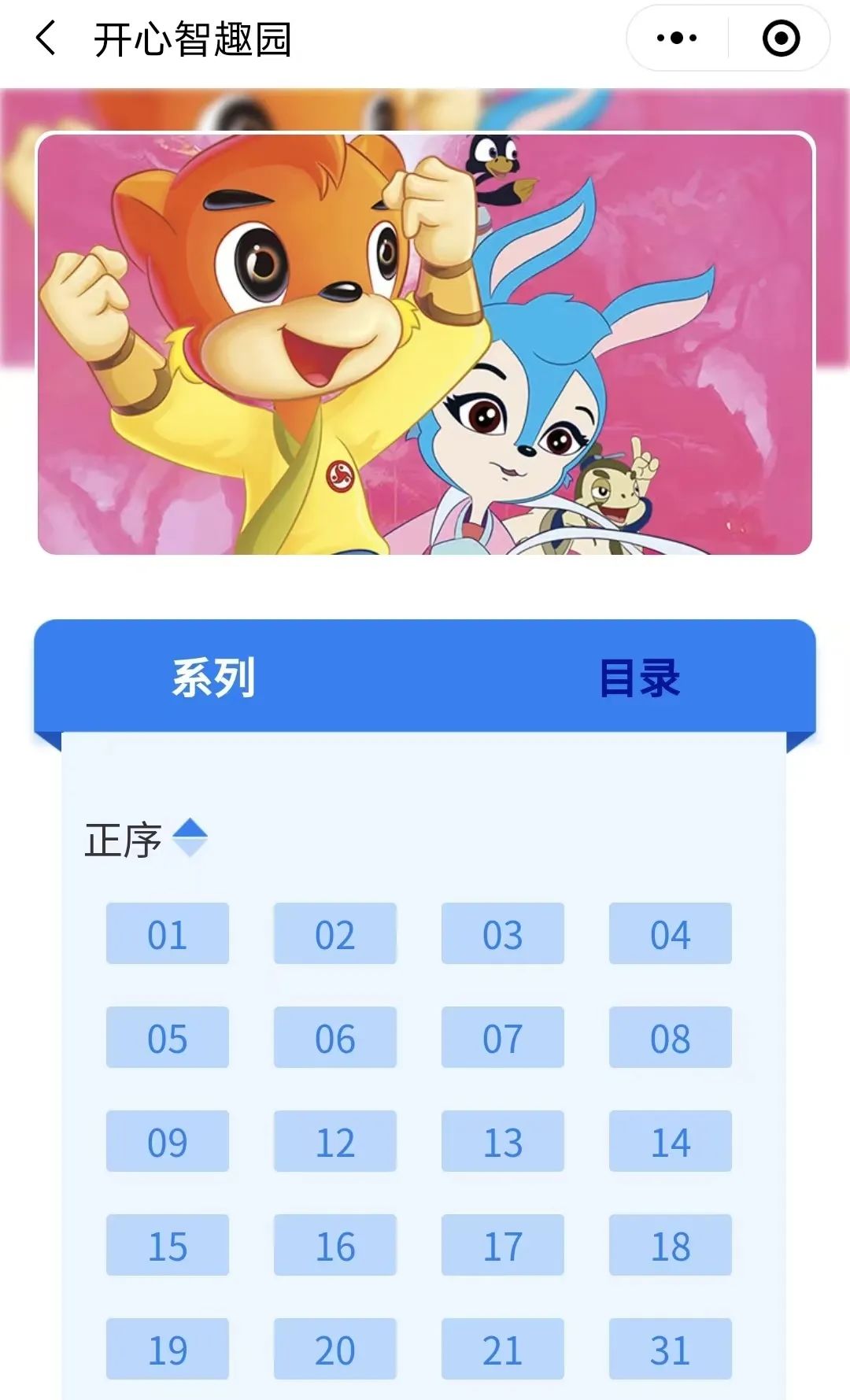Switch to the 系列 tab
Screen dimensions: 850x1400
[x=213, y=678]
